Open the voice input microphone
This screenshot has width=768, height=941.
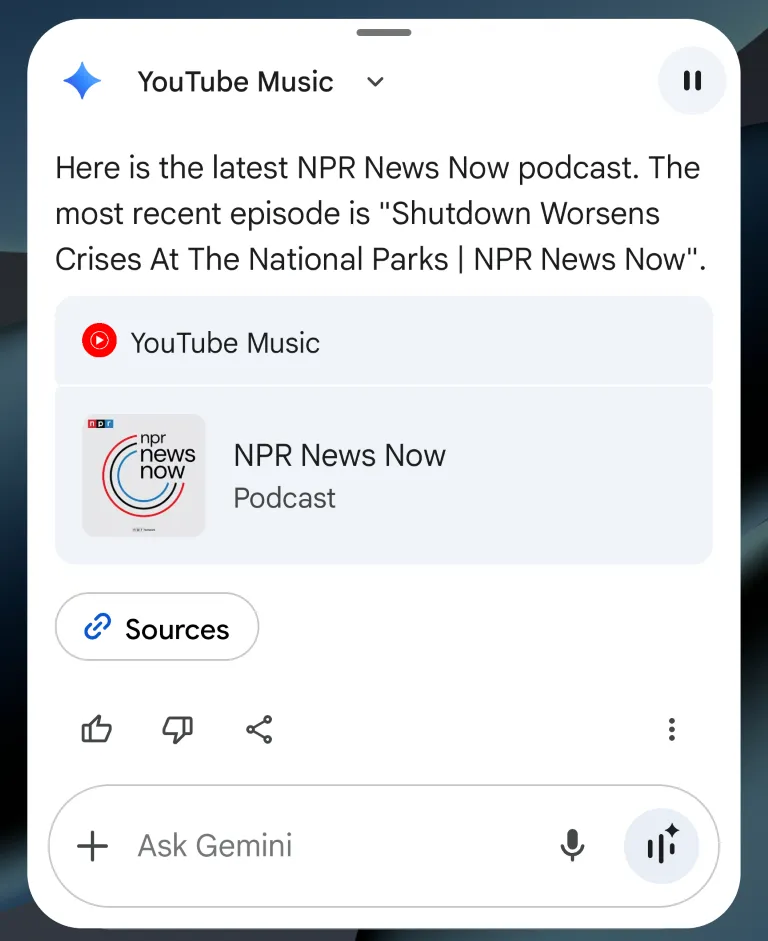pos(572,845)
